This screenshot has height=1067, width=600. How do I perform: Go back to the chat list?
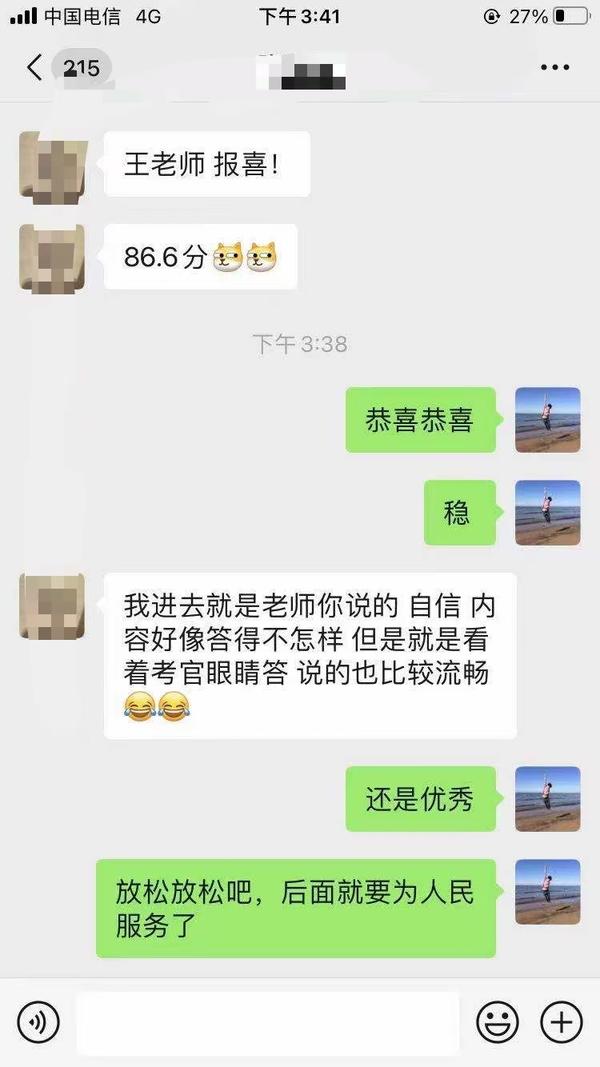click(35, 68)
